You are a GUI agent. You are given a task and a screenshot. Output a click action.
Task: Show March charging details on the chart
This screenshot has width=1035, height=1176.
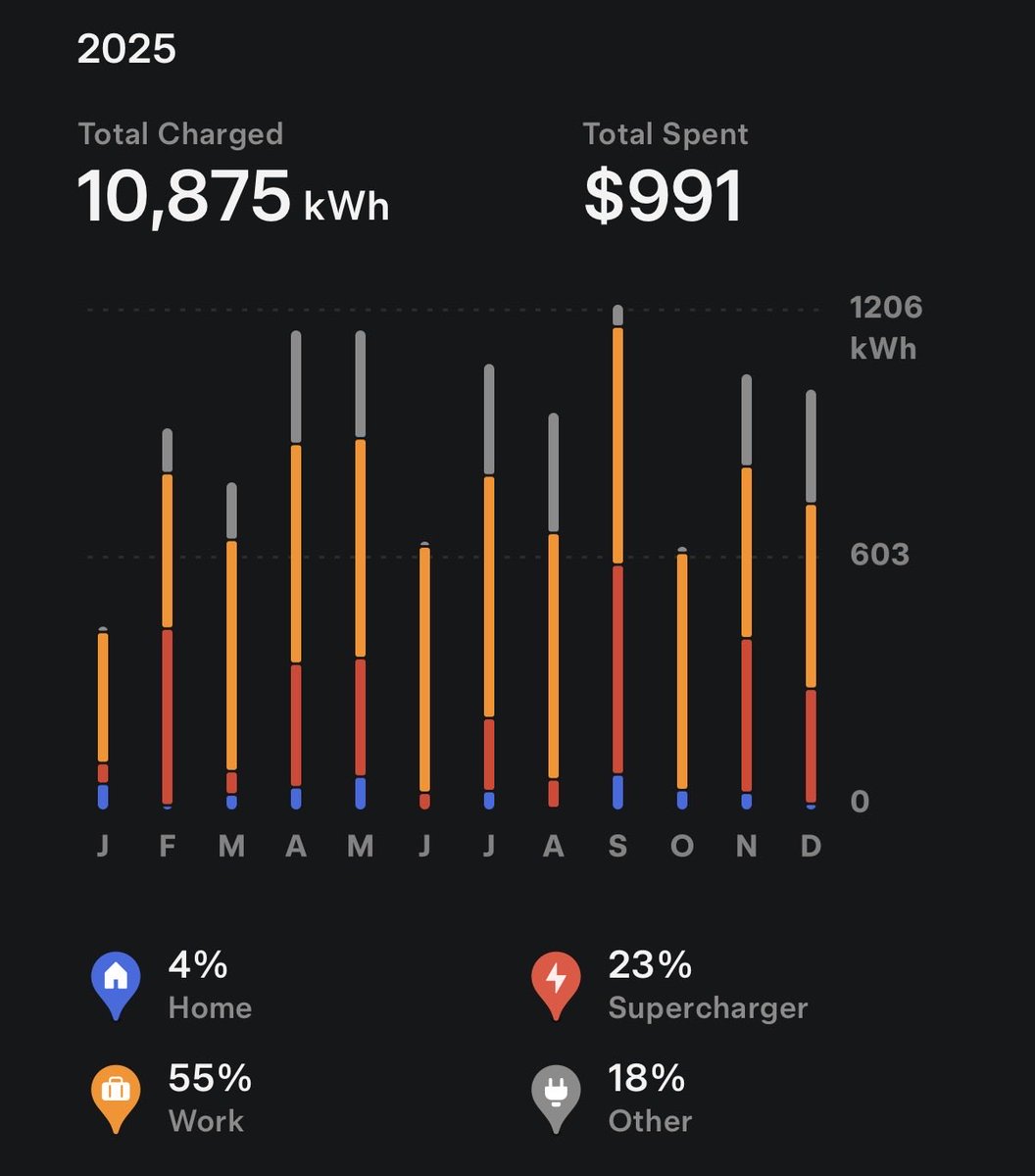[231, 646]
